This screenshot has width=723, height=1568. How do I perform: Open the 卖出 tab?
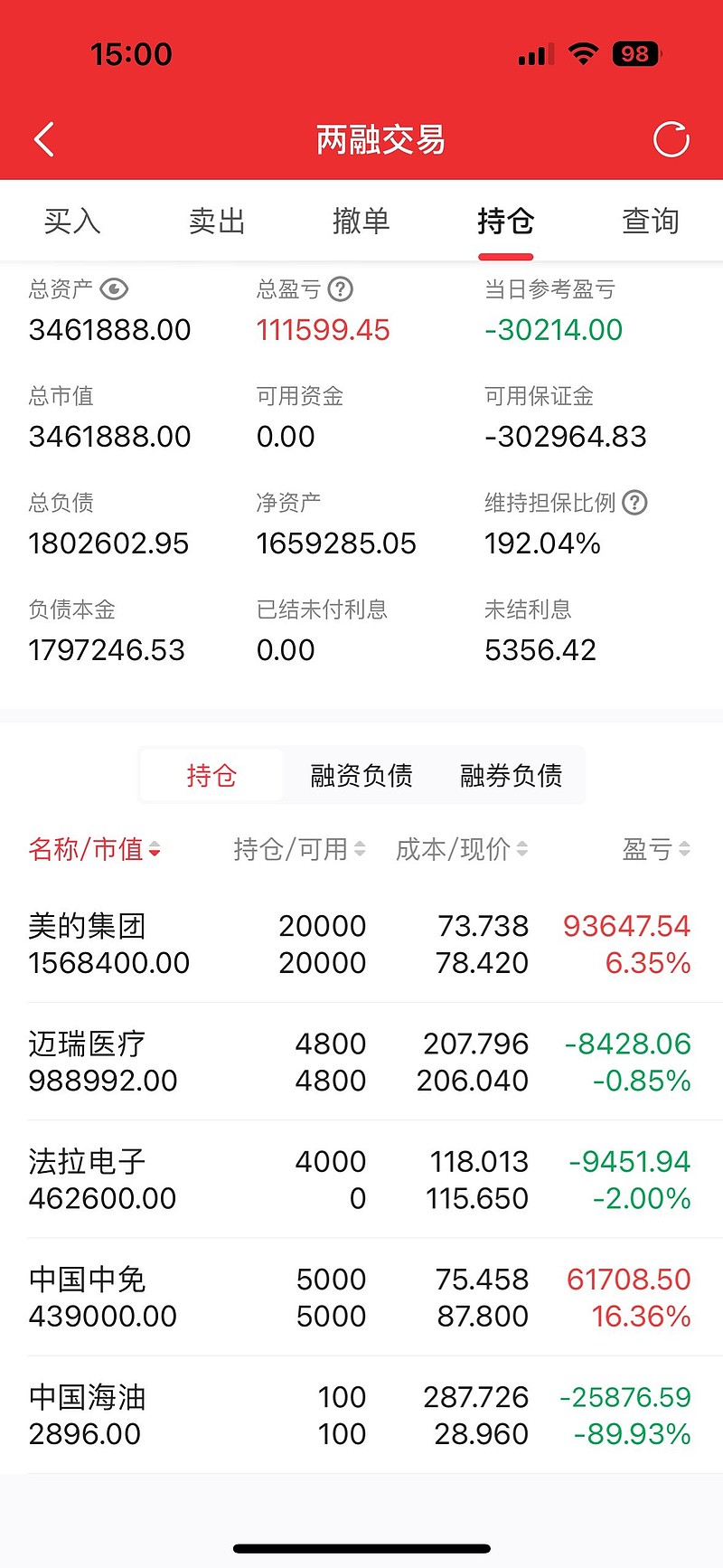point(217,221)
